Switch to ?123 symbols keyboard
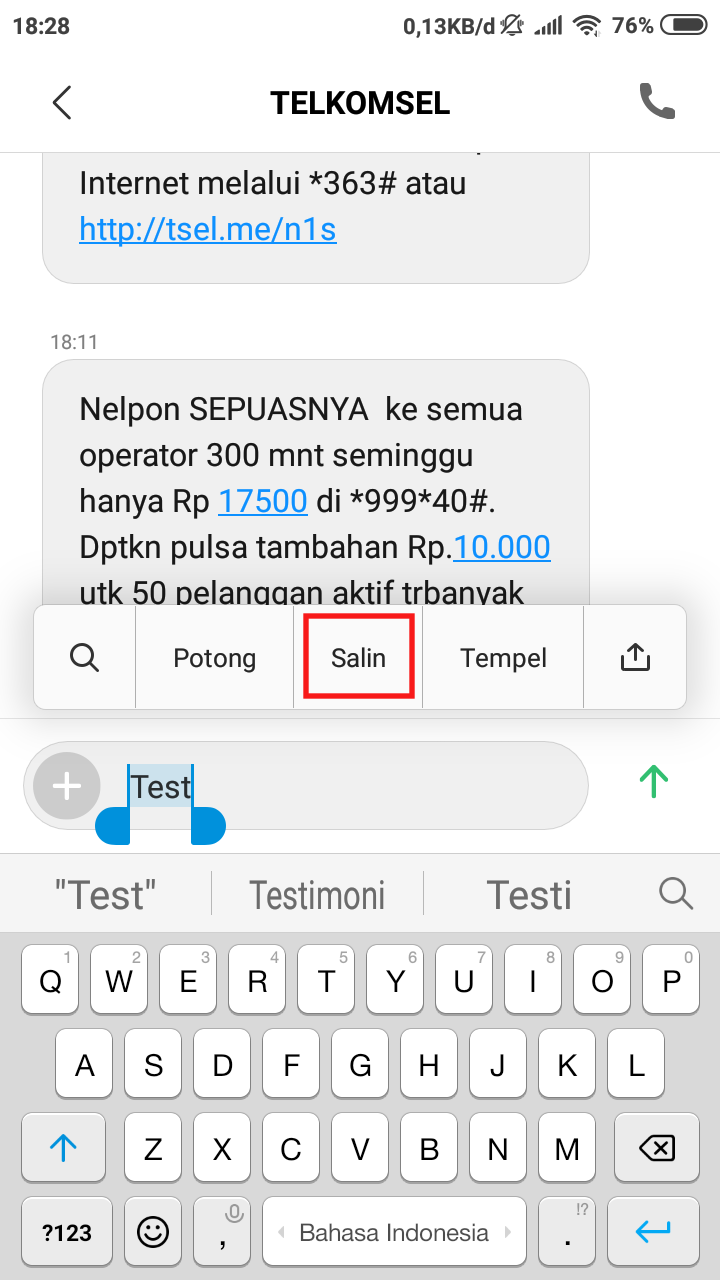720x1280 pixels. tap(67, 1232)
